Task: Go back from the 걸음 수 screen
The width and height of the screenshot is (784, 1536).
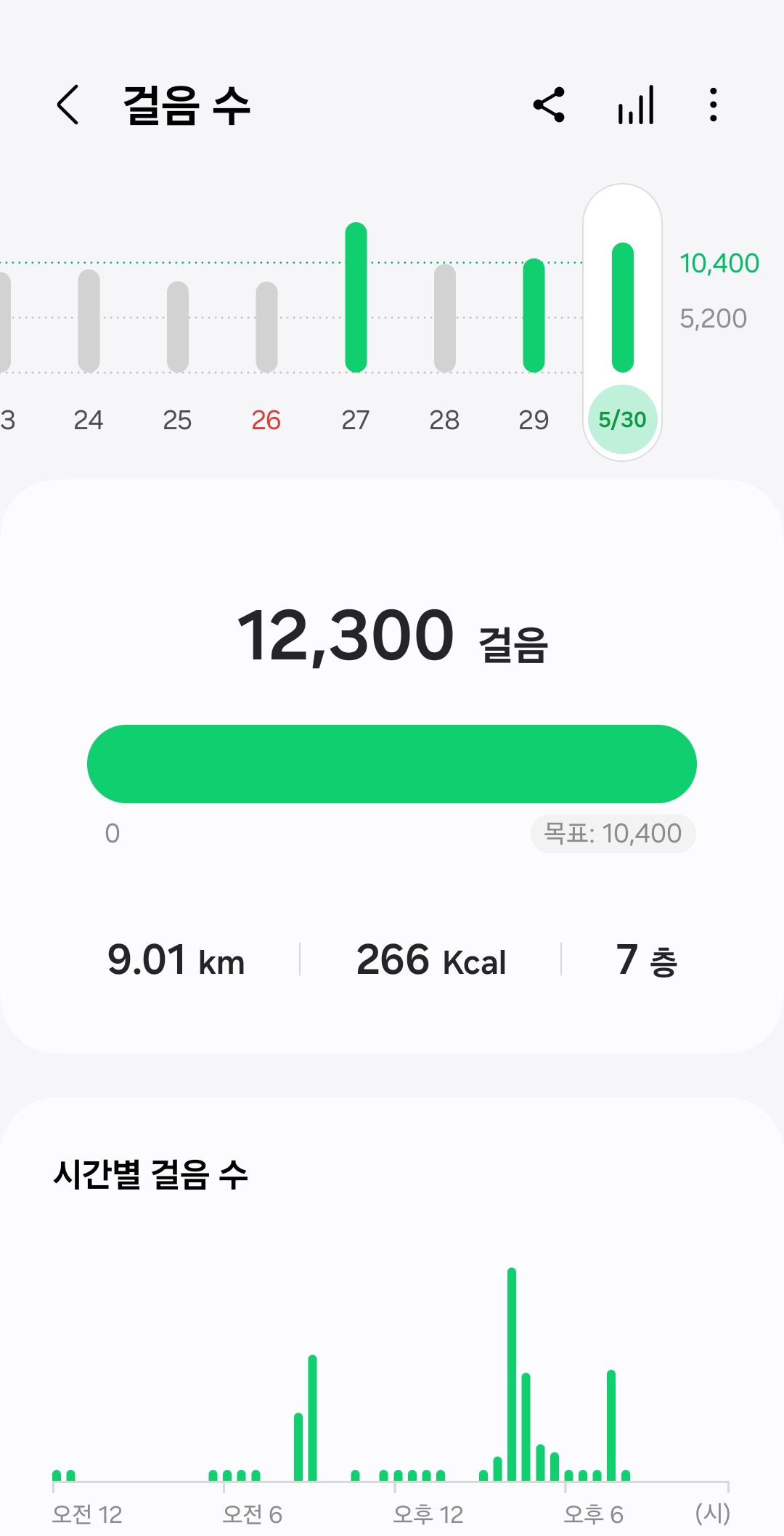Action: pyautogui.click(x=68, y=105)
